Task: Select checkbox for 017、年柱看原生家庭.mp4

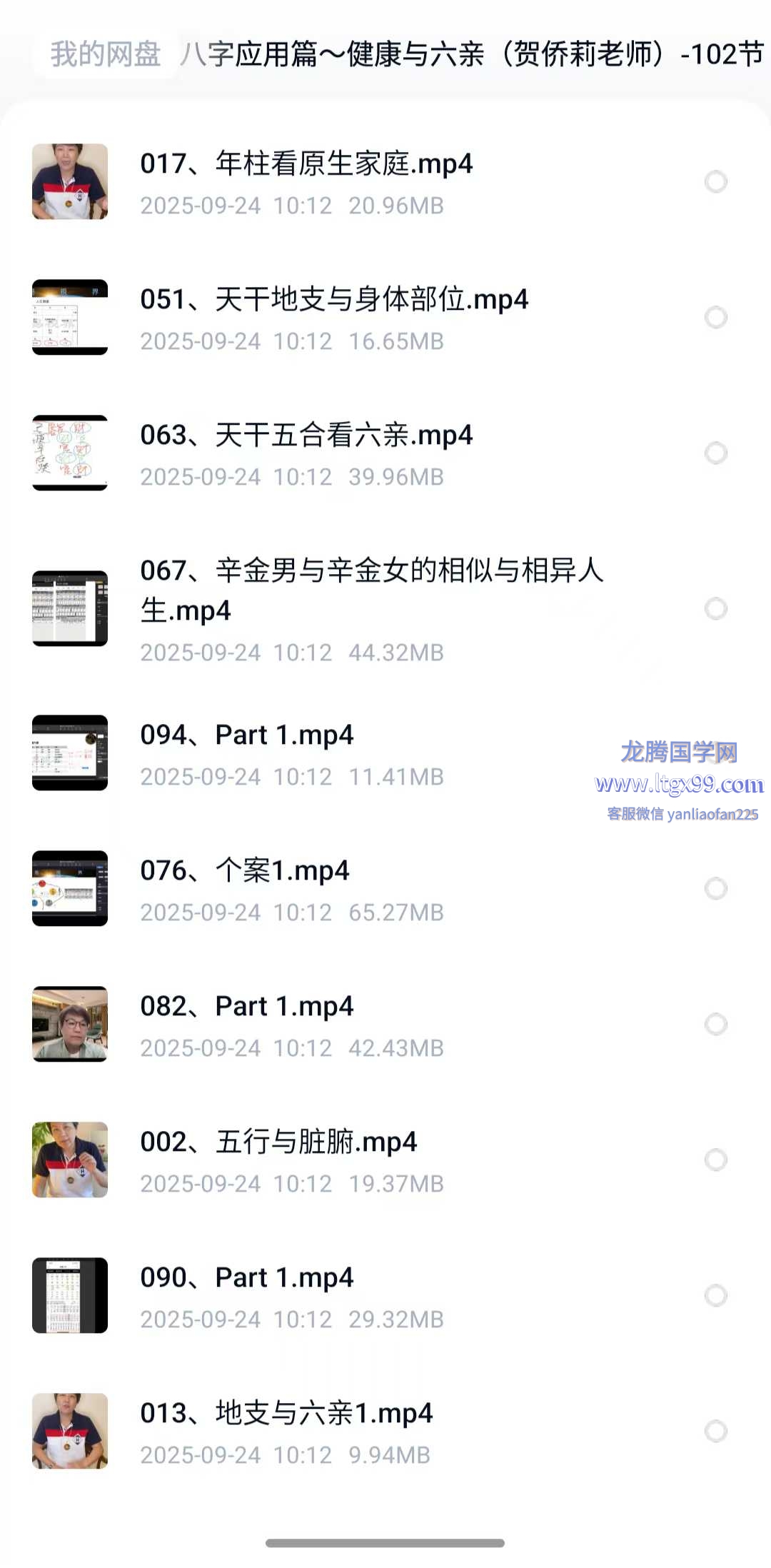Action: tap(715, 181)
